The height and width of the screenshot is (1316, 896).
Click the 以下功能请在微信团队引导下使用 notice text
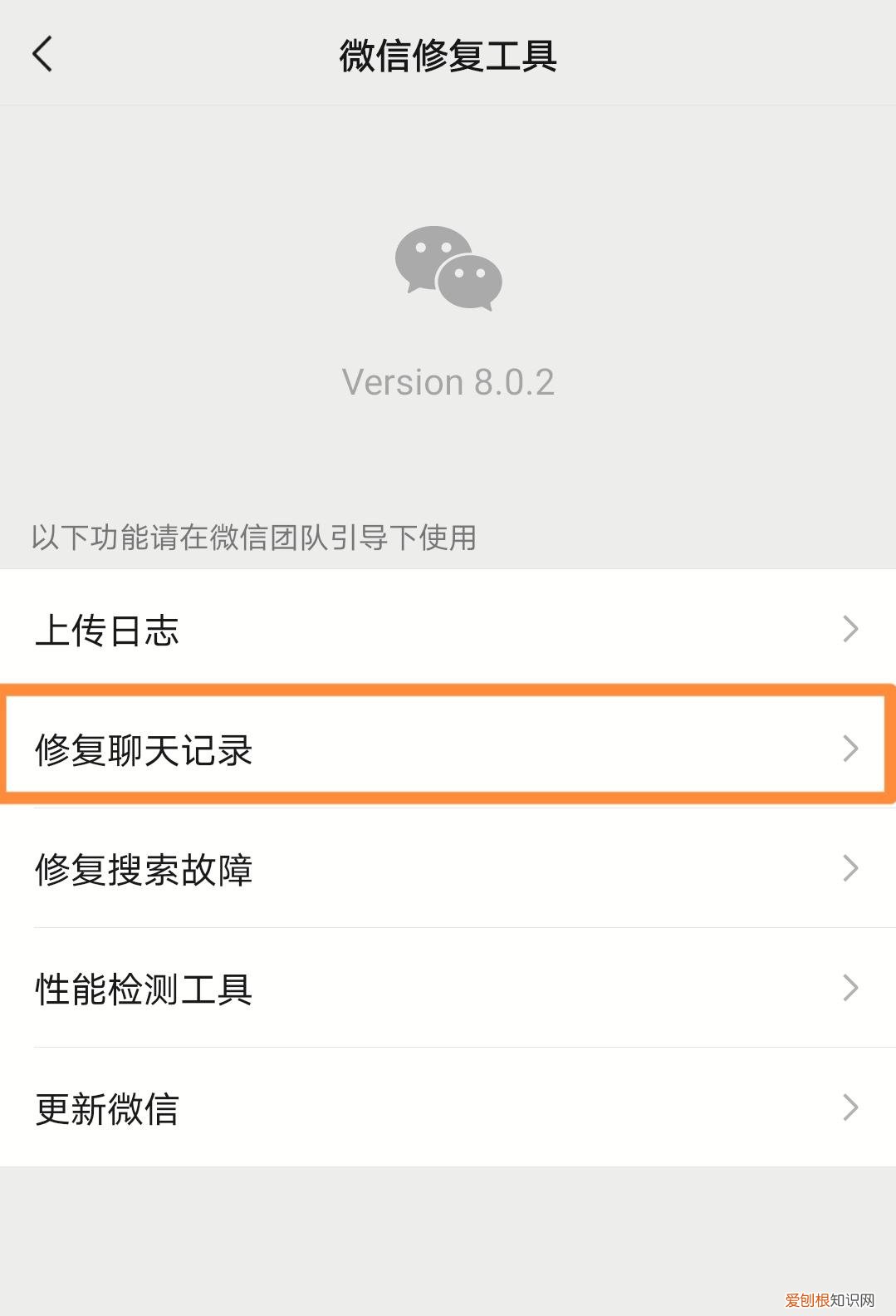pyautogui.click(x=253, y=538)
